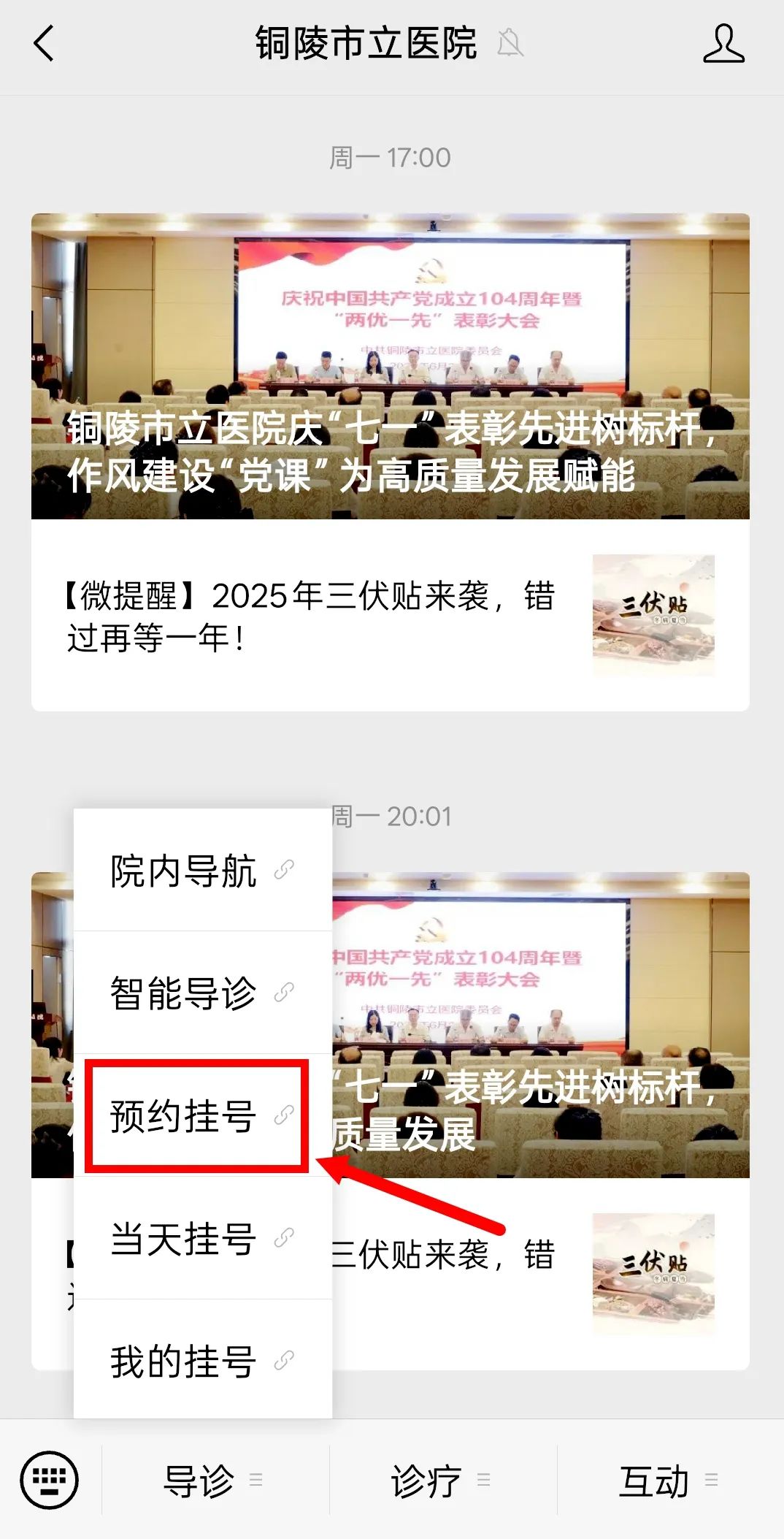Screen dimensions: 784x1539
Task: Open the account profile icon
Action: pyautogui.click(x=723, y=43)
